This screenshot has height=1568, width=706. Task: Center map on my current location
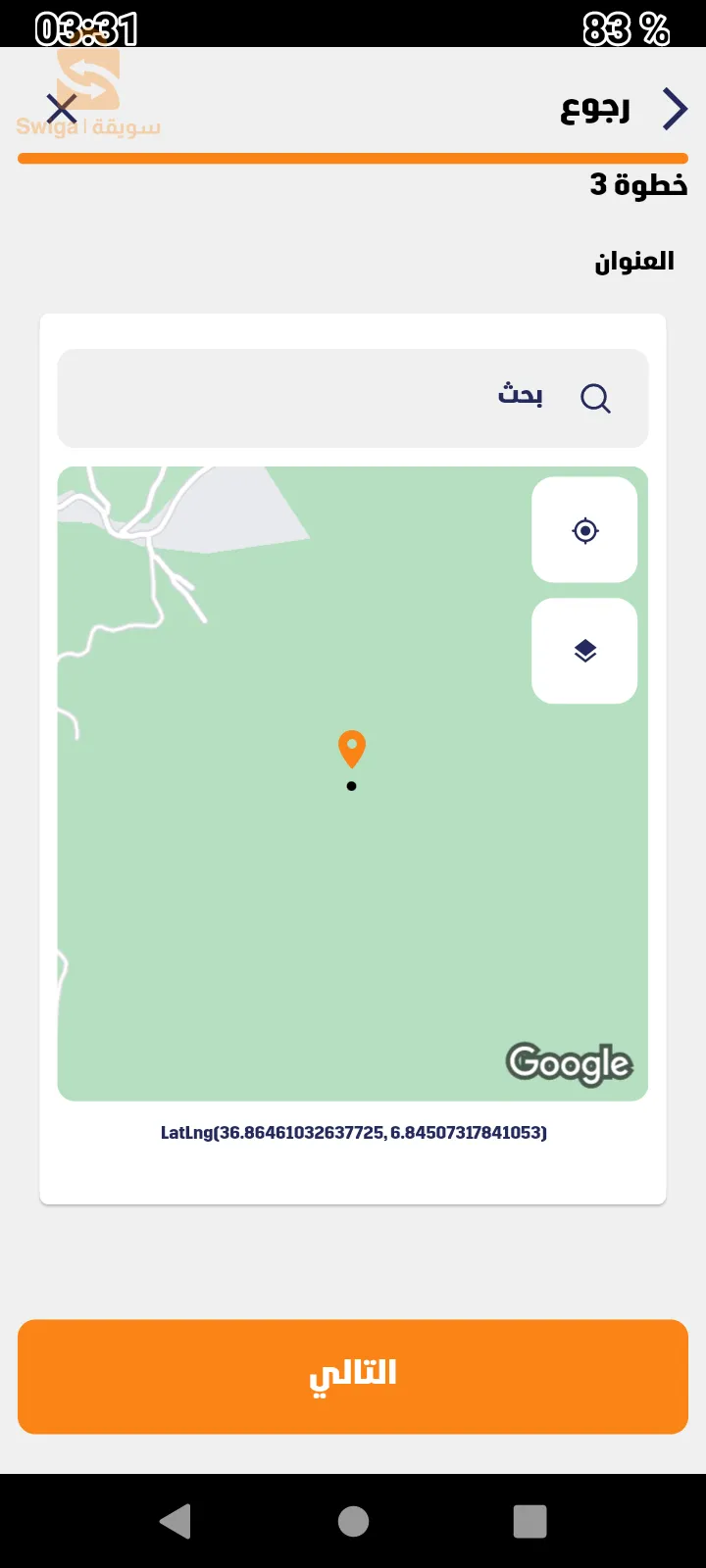584,530
